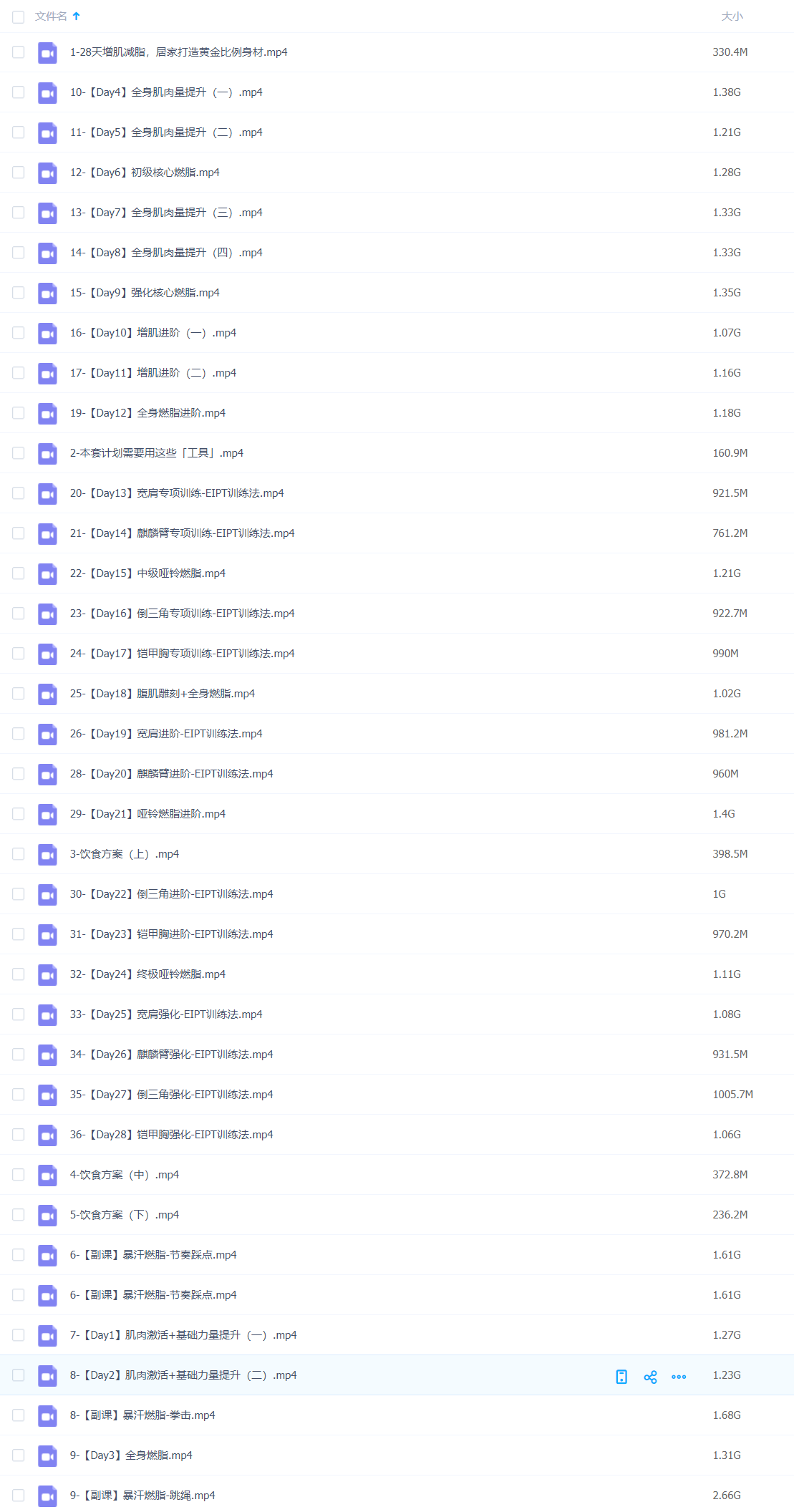Tick checkbox for 32-【Day24】终极哑铃燃脂
Viewport: 794px width, 1512px height.
pos(19,974)
